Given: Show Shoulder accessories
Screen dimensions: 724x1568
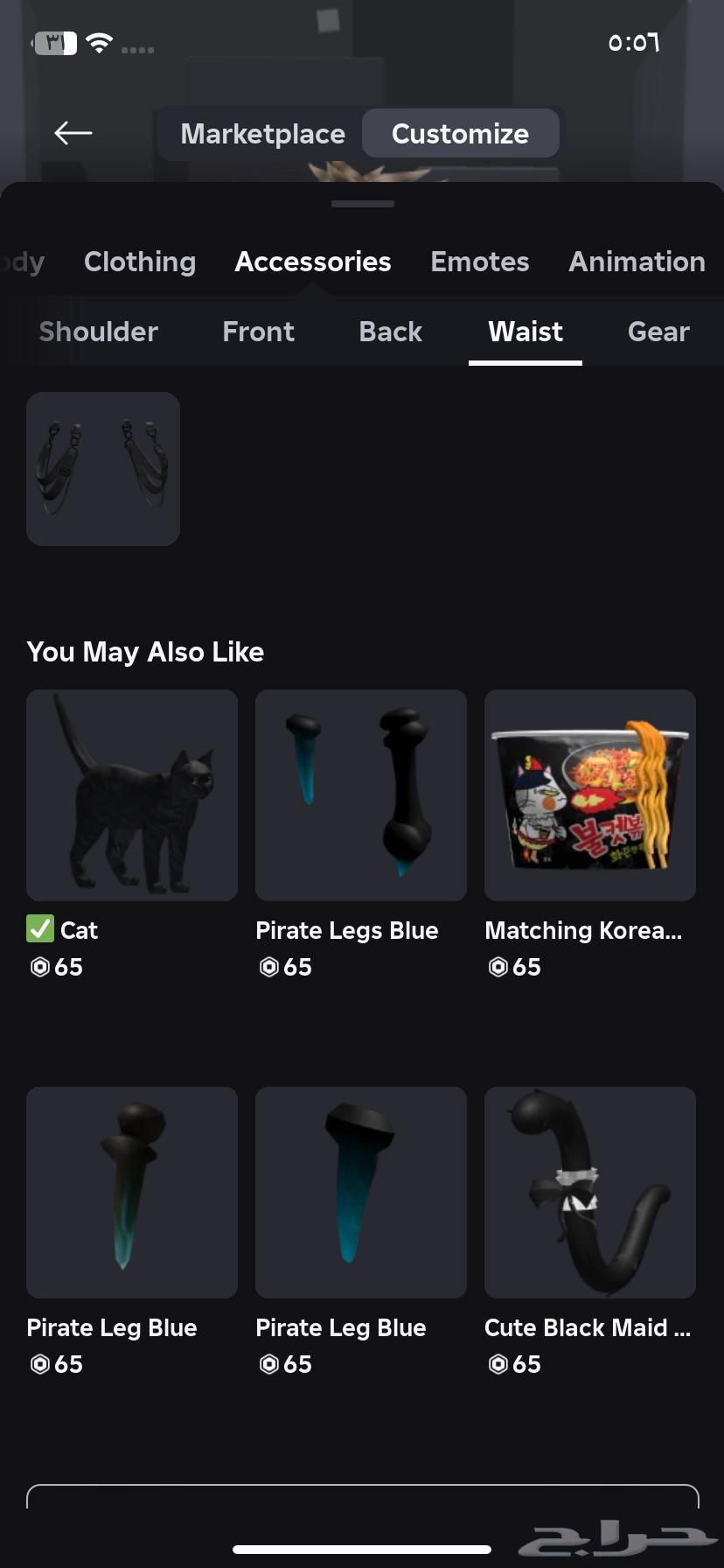Looking at the screenshot, I should point(99,332).
